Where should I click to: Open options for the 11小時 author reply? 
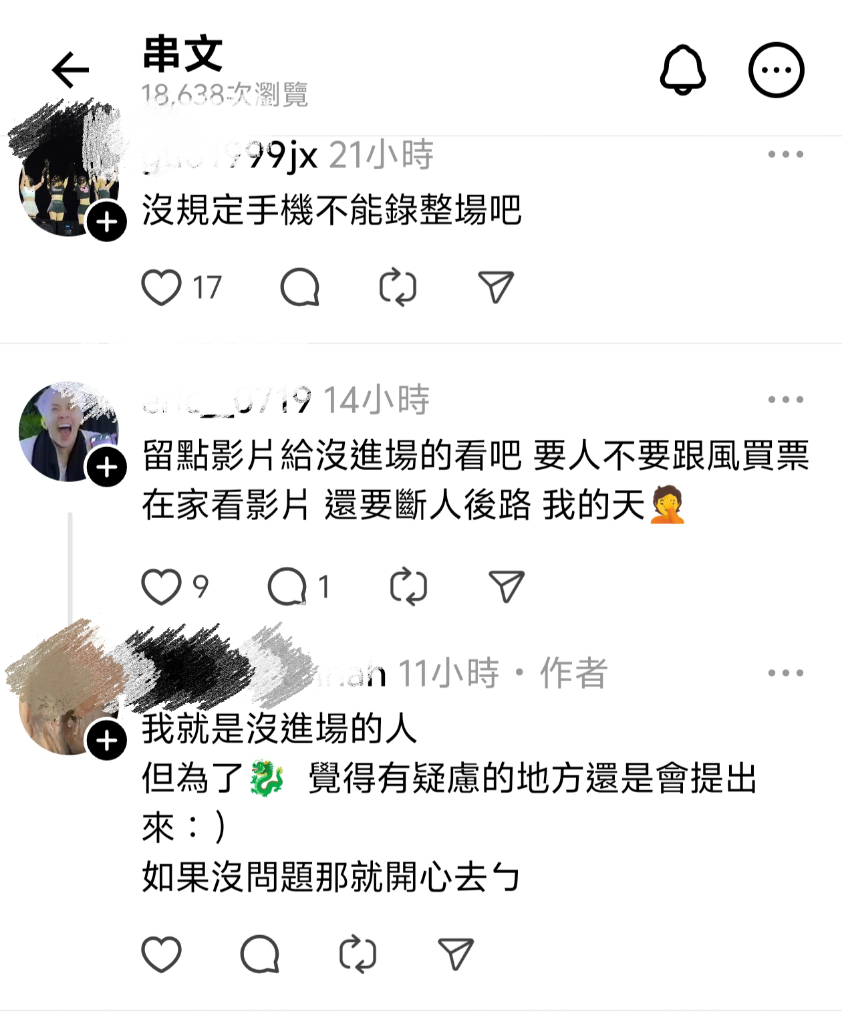786,673
